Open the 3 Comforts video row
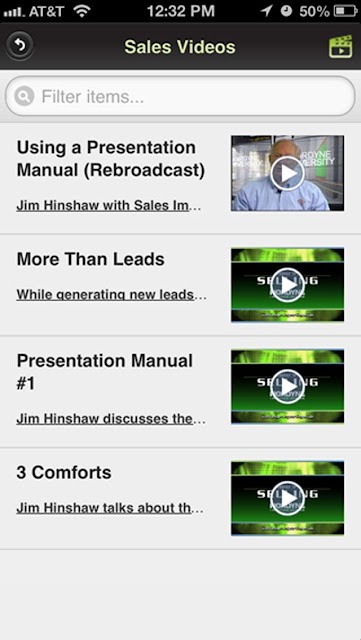Image resolution: width=361 pixels, height=640 pixels. click(x=180, y=498)
